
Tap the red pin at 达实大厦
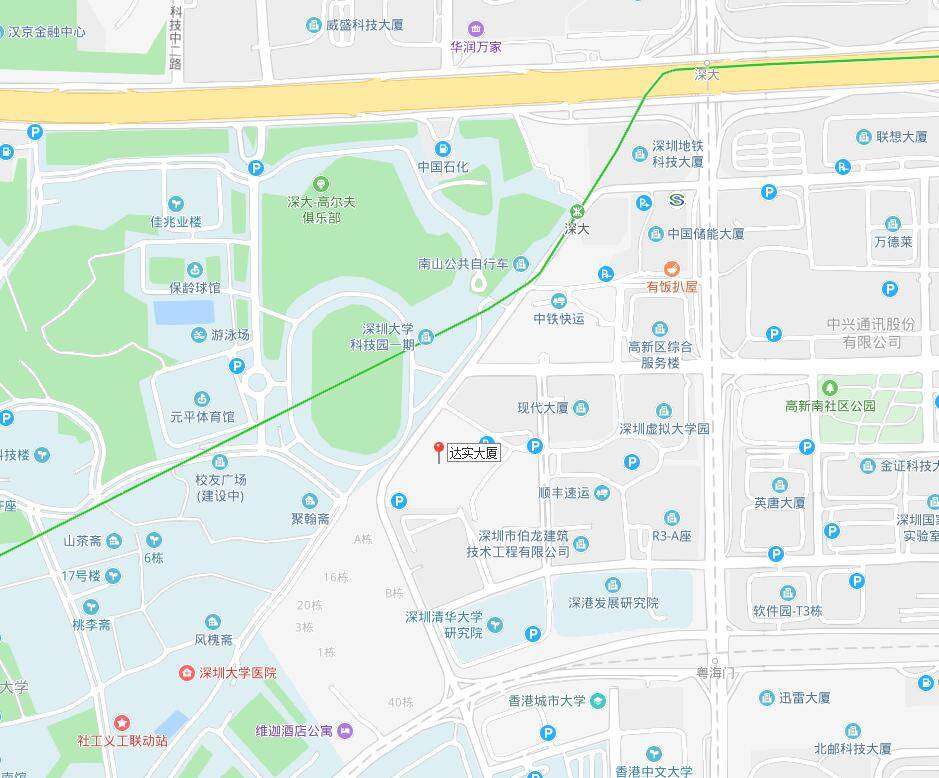coord(438,451)
